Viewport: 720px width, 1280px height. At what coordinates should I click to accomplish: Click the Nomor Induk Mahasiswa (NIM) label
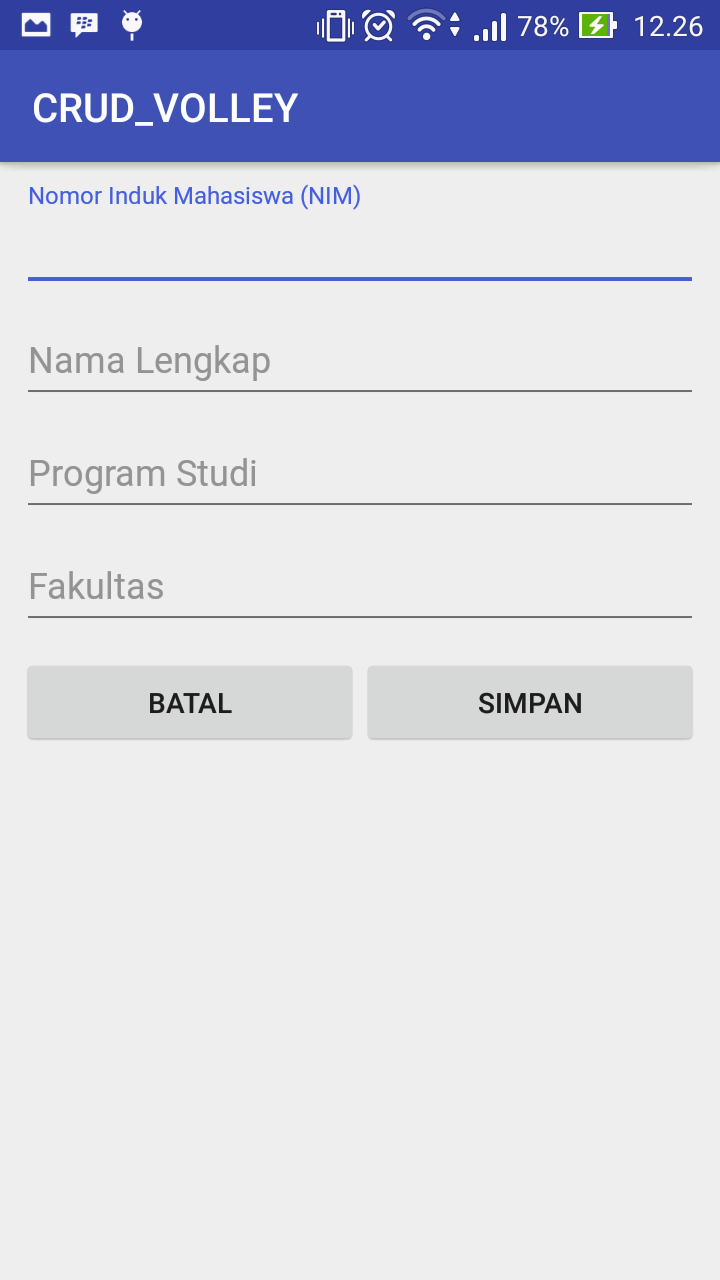(x=194, y=195)
